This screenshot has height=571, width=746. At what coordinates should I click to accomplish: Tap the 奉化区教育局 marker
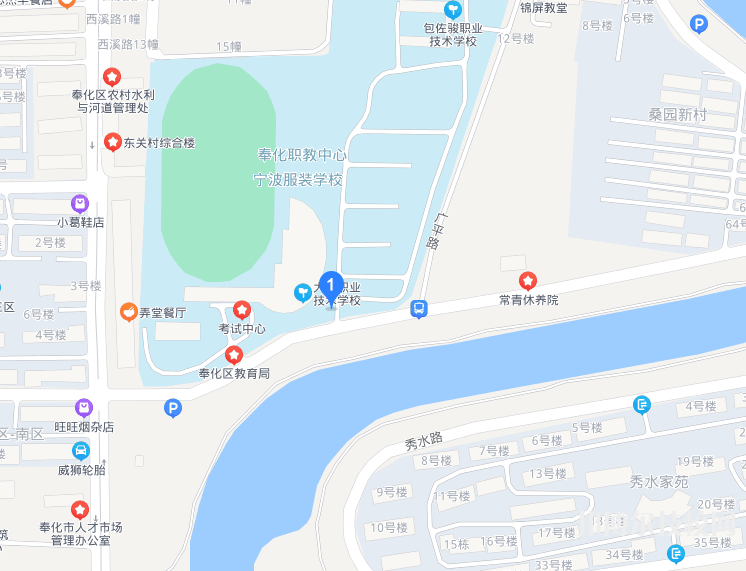pos(234,355)
